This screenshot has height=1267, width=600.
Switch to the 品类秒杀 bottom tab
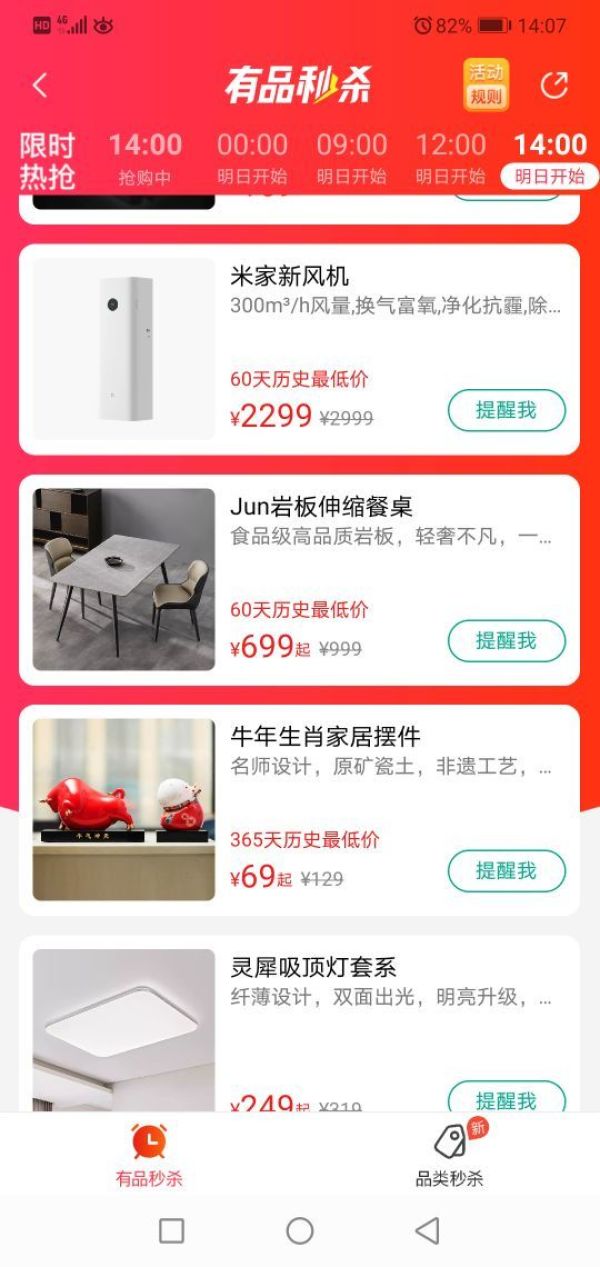click(449, 1156)
